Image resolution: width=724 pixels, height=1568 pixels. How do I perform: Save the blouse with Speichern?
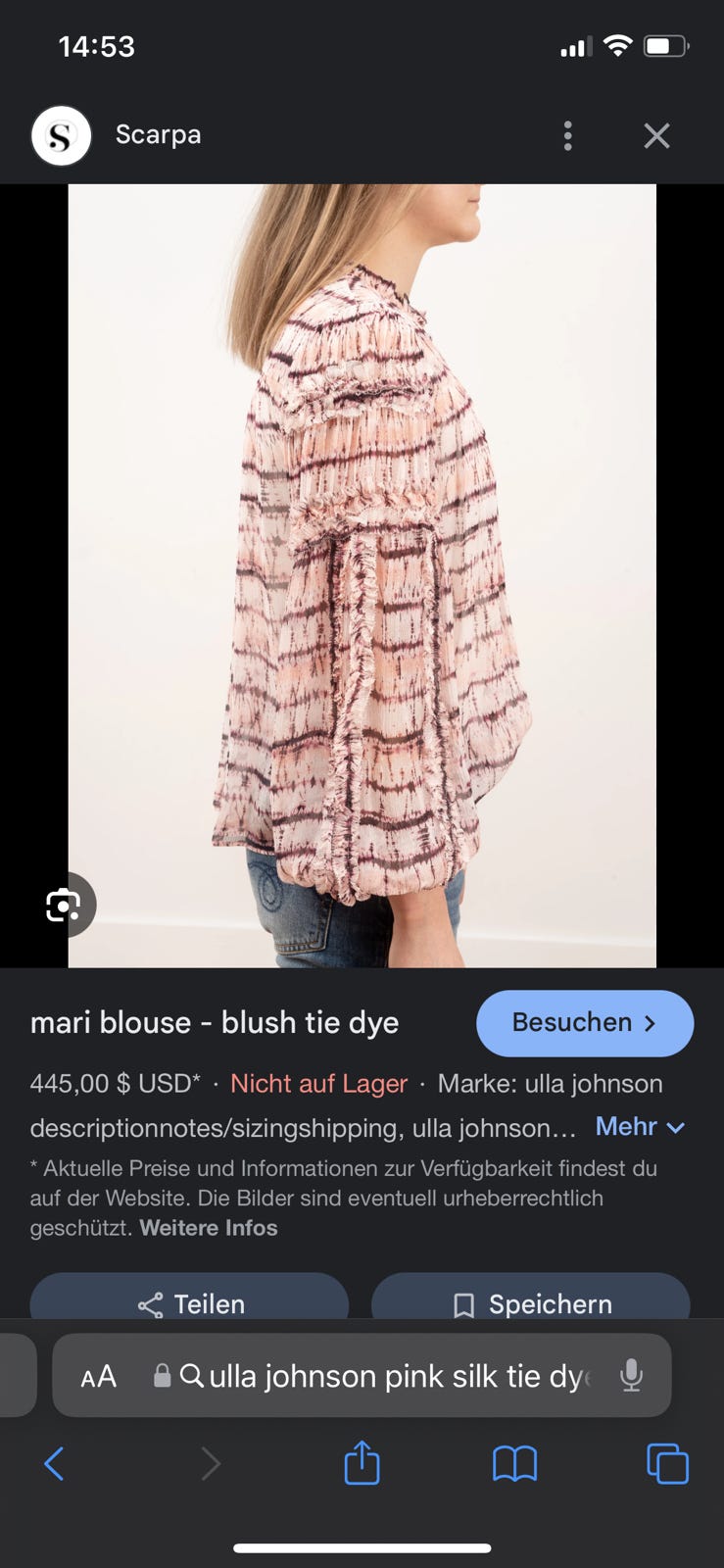[x=531, y=1303]
